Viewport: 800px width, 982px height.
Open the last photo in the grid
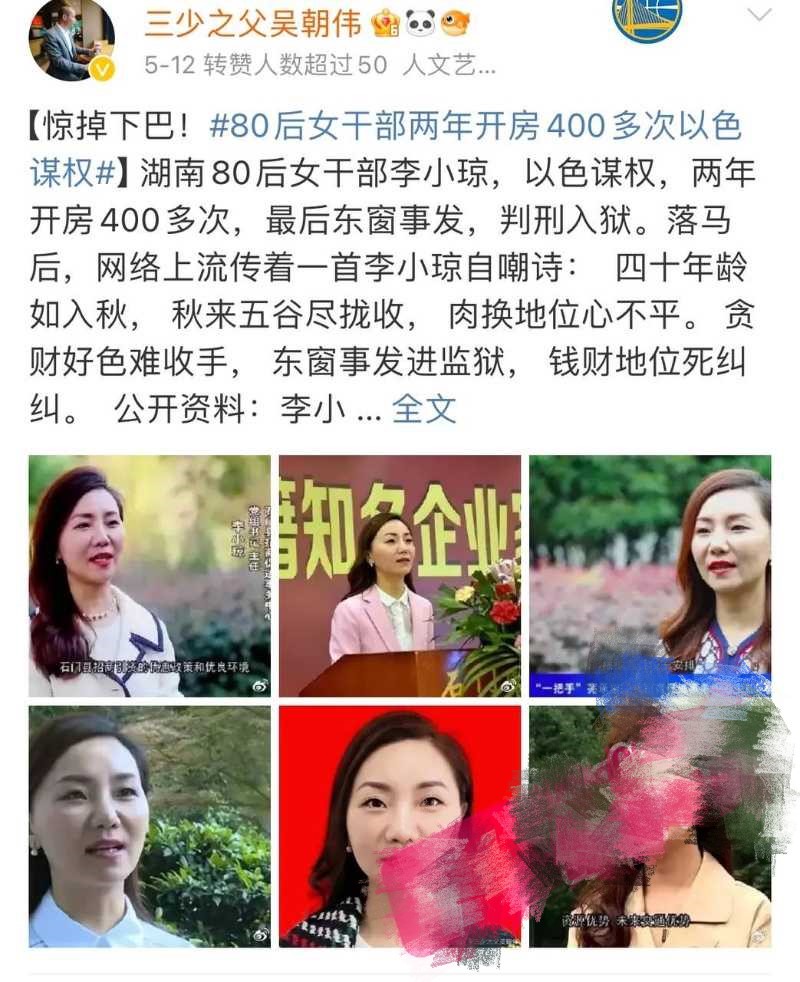point(650,827)
